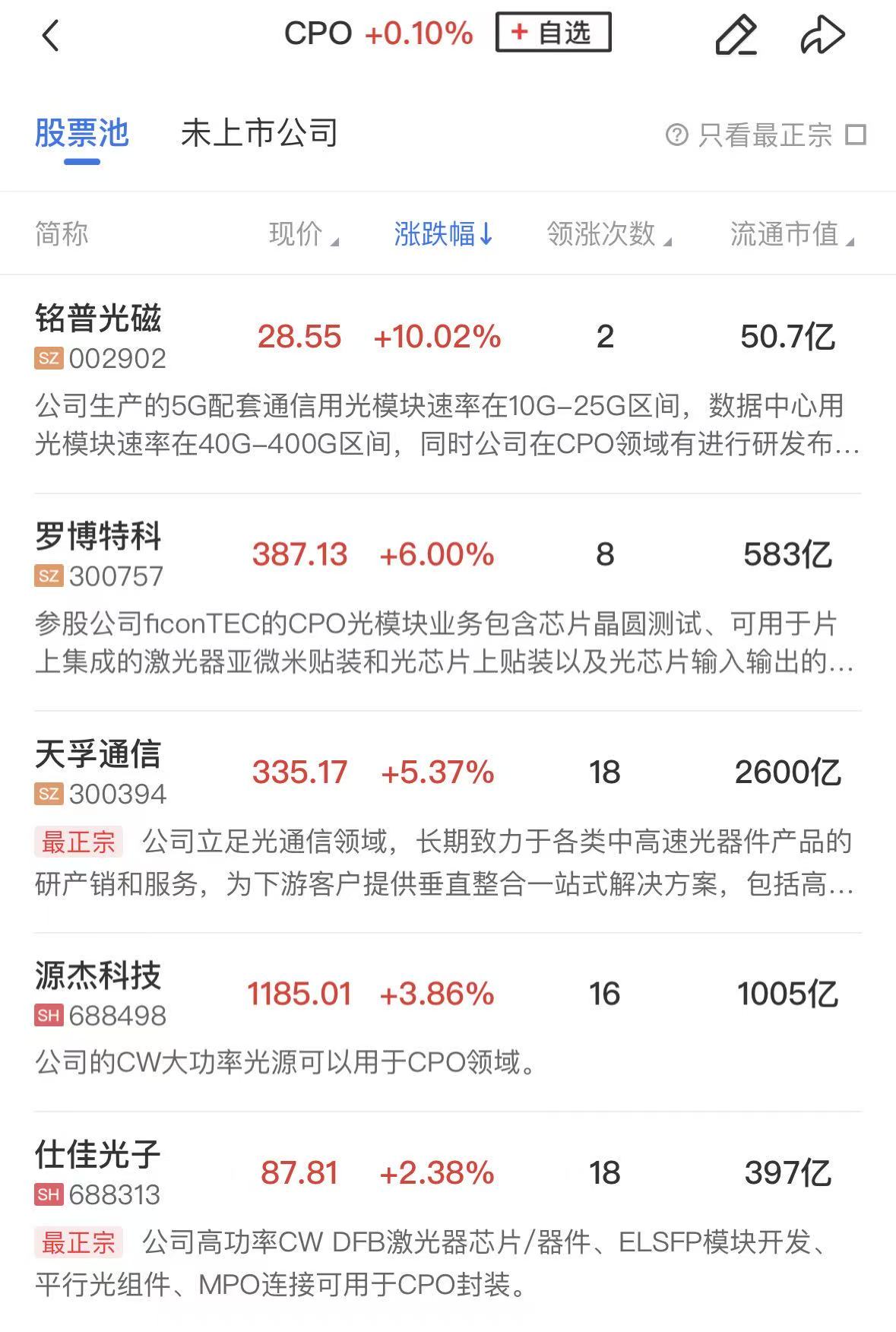
Task: Go back to the previous page
Action: (x=50, y=36)
